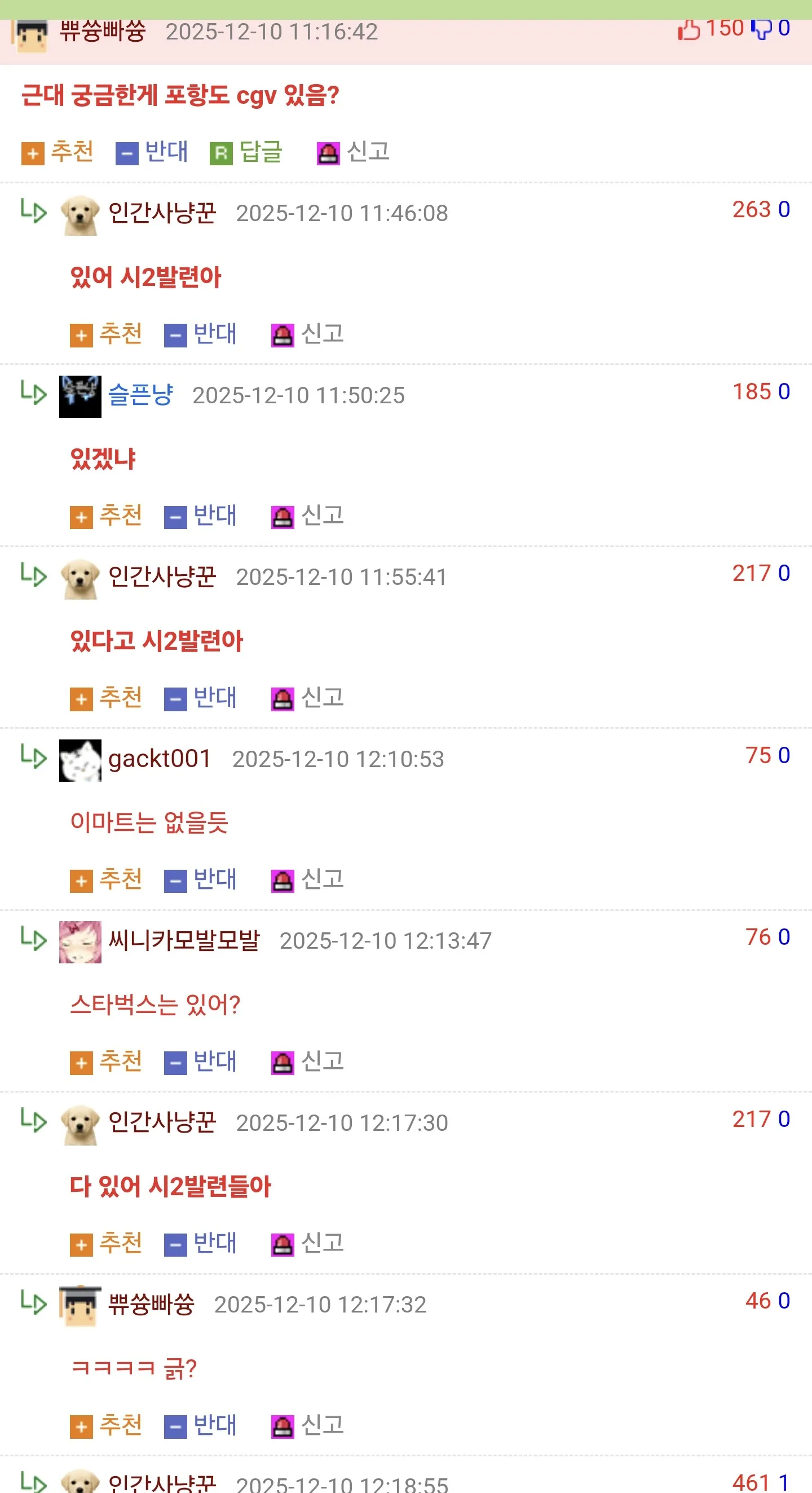
Task: Upvote the ㅋㅋㅋㅋ 긁? reply
Action: coord(106,1426)
